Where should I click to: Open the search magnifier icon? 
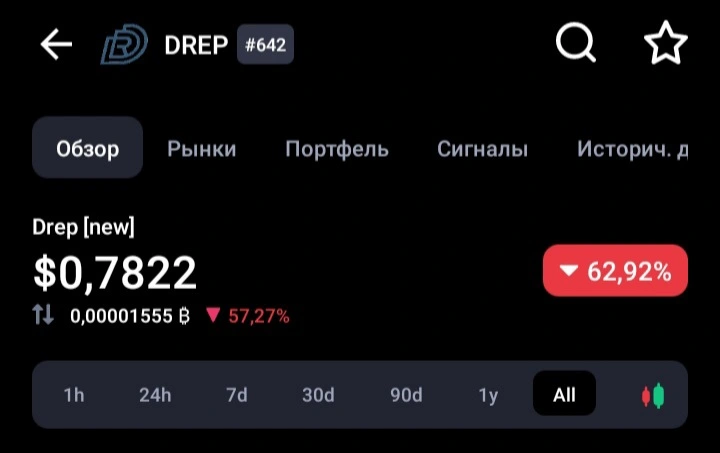[x=576, y=43]
